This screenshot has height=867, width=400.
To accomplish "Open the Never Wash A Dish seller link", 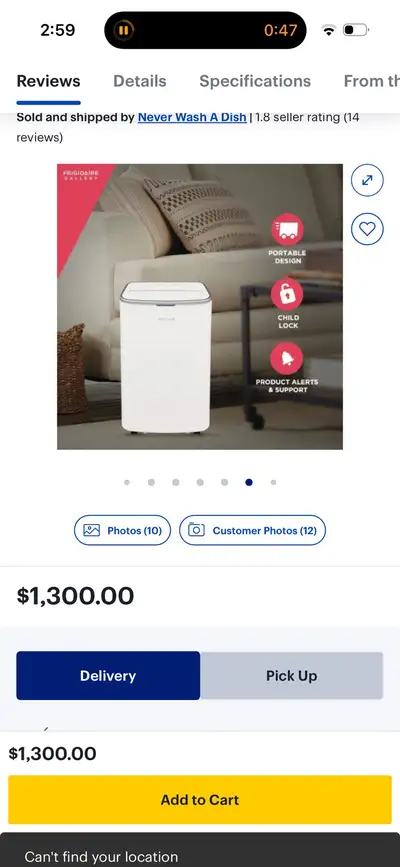I will click(192, 117).
